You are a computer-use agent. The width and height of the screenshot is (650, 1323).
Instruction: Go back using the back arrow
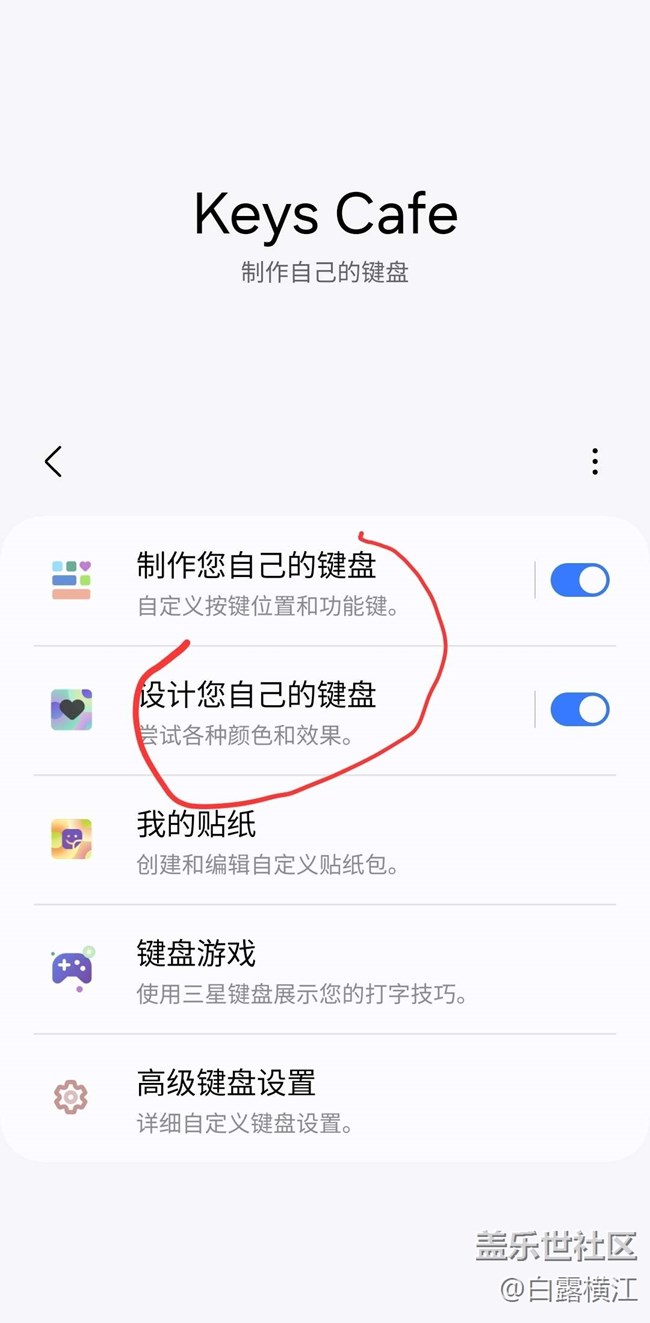tap(53, 461)
